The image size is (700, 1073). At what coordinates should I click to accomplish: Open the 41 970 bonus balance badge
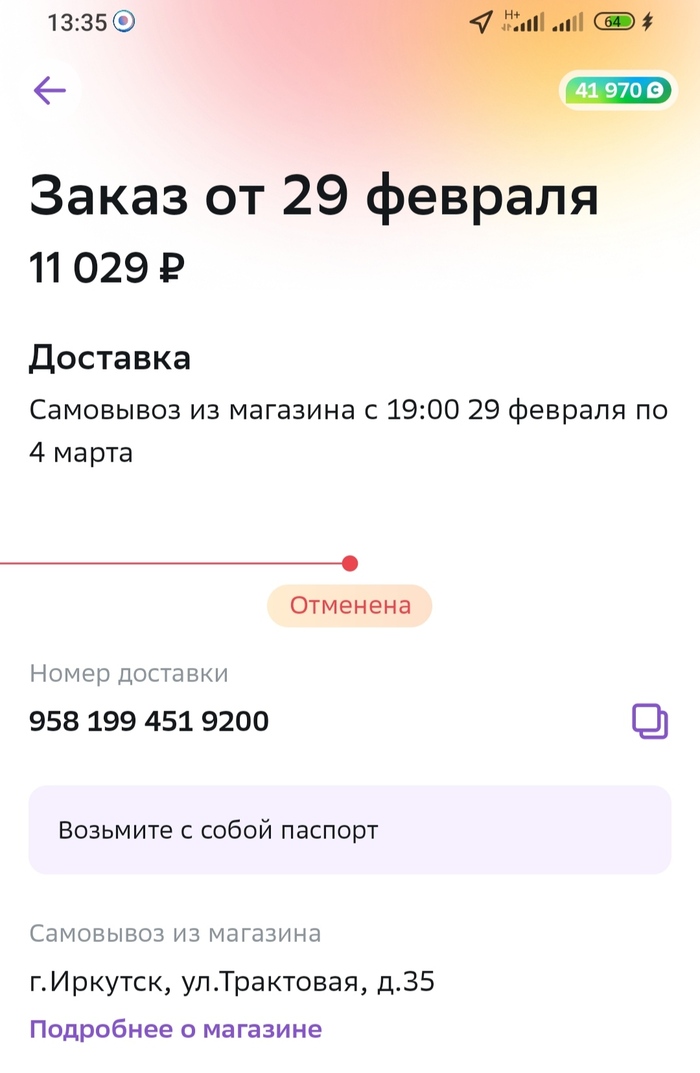click(617, 91)
